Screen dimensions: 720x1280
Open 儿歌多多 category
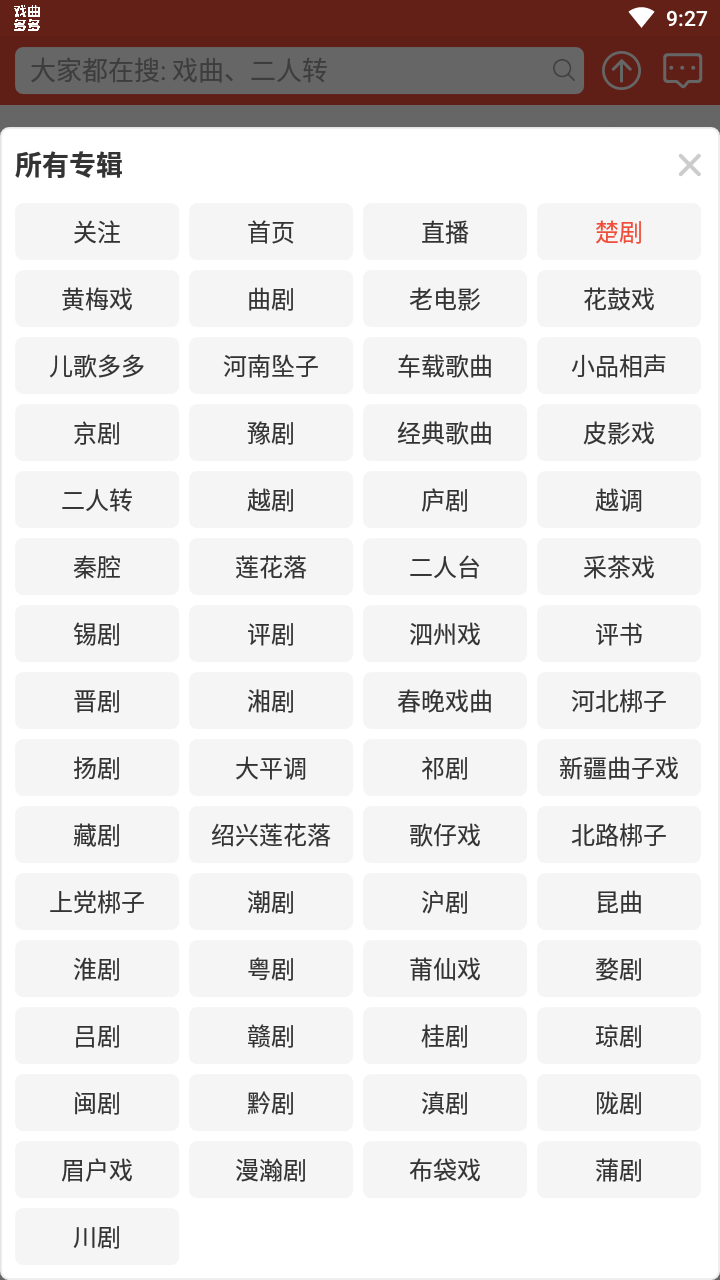[x=97, y=366]
